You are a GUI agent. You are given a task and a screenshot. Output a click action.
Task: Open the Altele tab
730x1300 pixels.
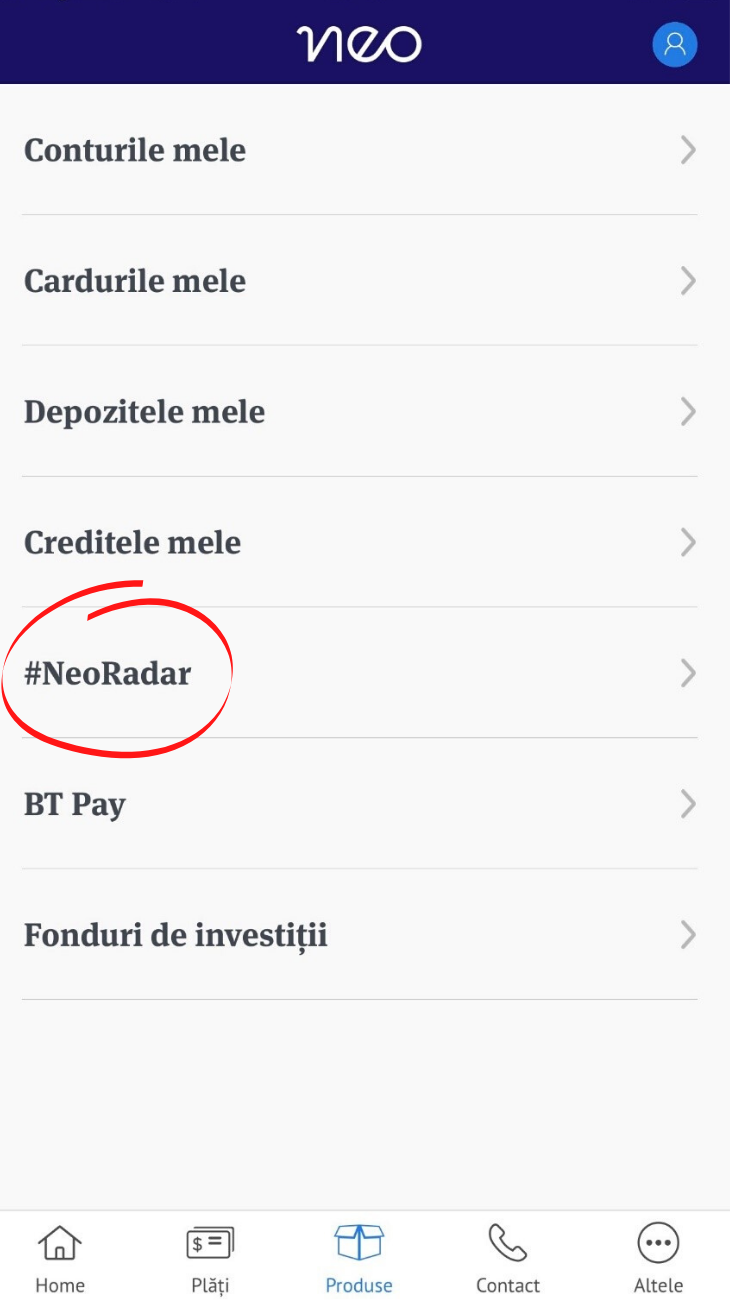[x=658, y=1257]
